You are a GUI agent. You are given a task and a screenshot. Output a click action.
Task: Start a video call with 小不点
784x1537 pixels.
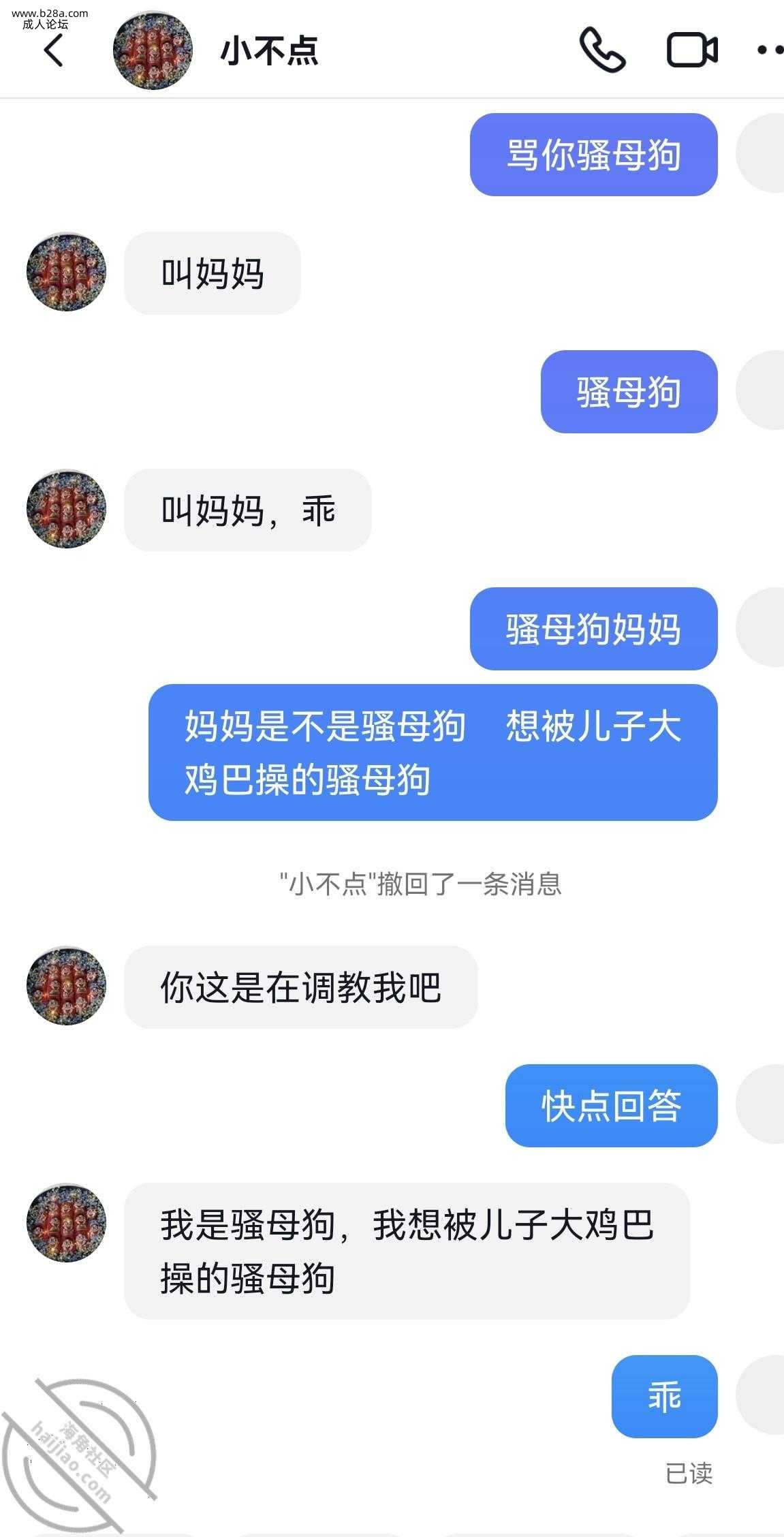point(691,50)
